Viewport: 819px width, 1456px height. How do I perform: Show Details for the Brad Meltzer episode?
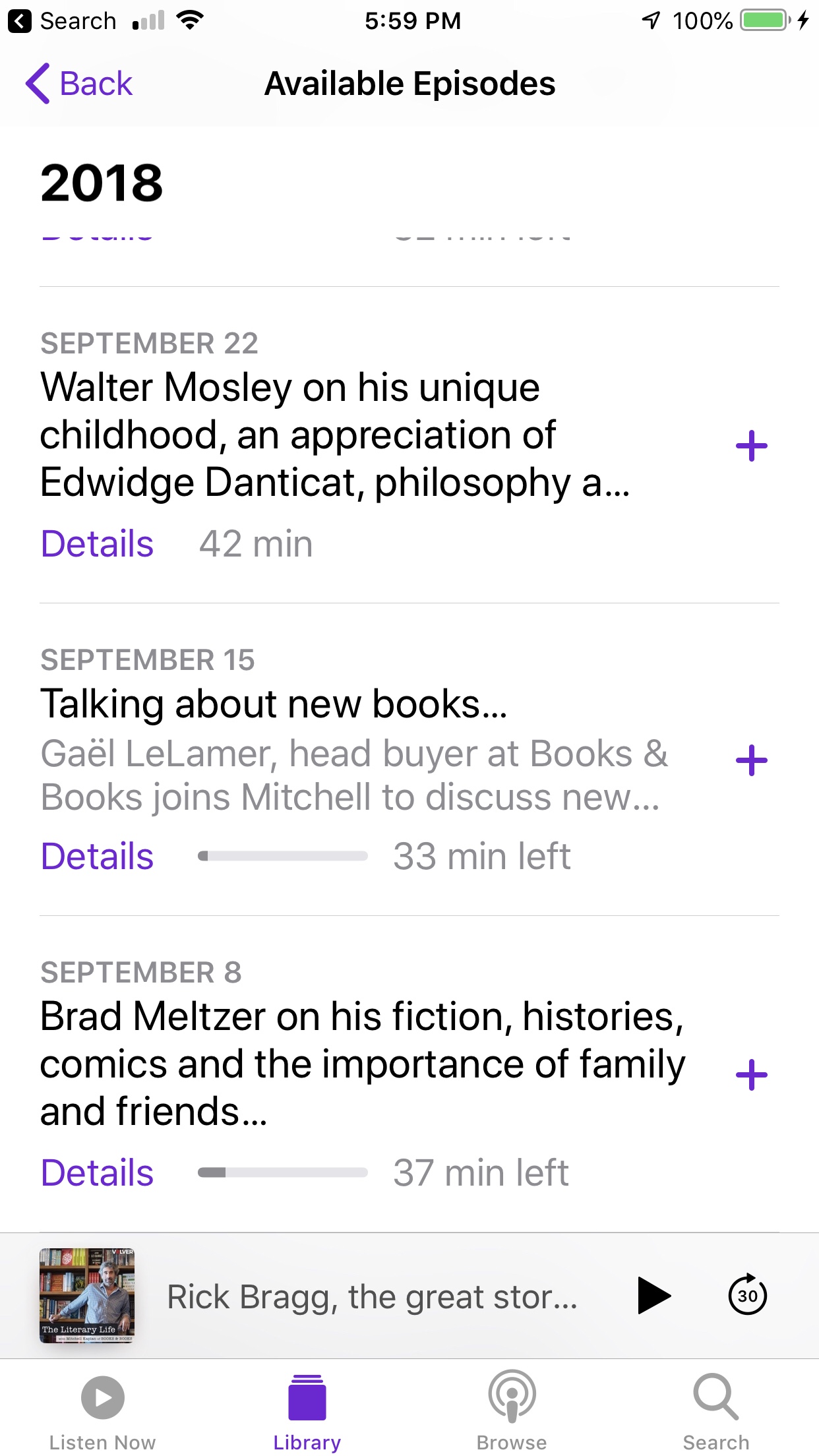point(97,1173)
